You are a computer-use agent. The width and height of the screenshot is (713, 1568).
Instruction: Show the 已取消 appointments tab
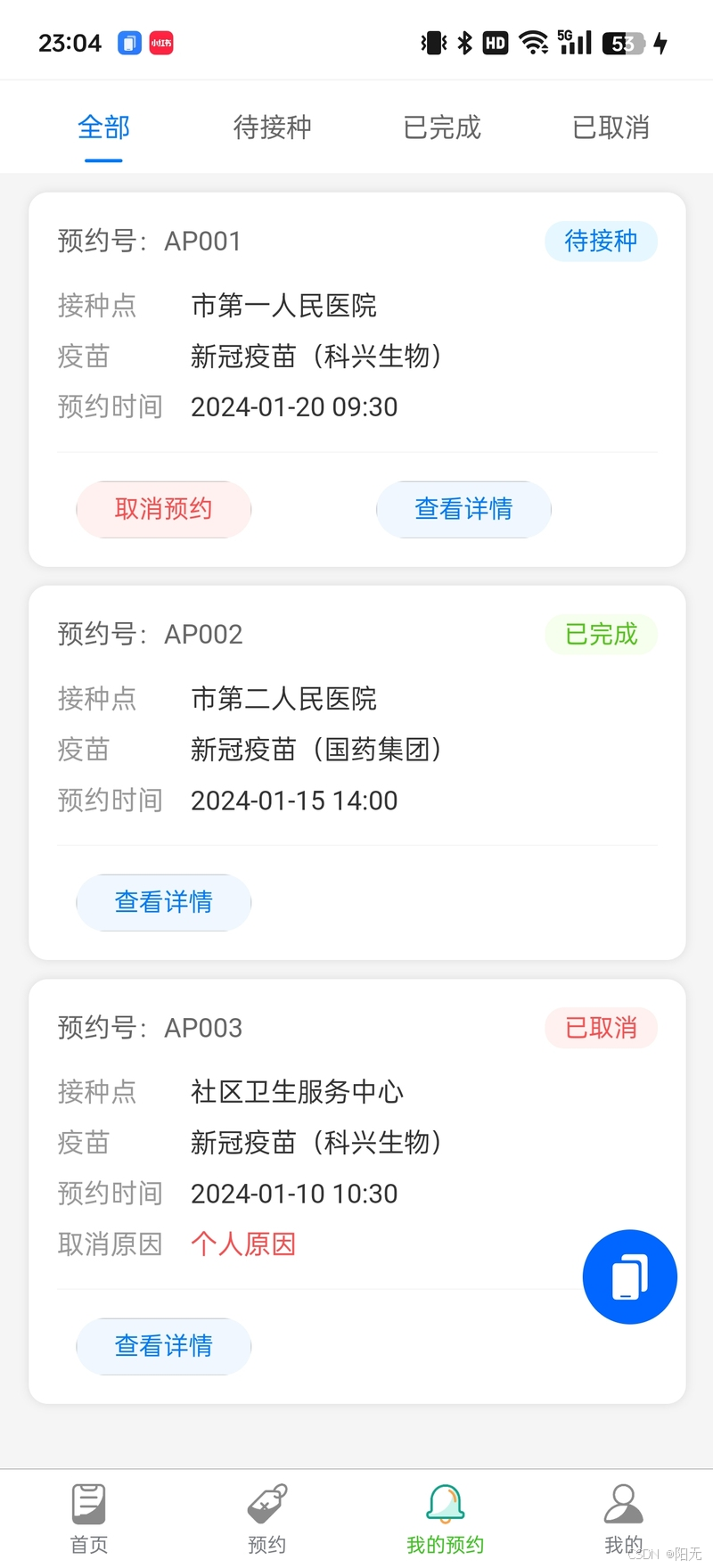(x=611, y=127)
